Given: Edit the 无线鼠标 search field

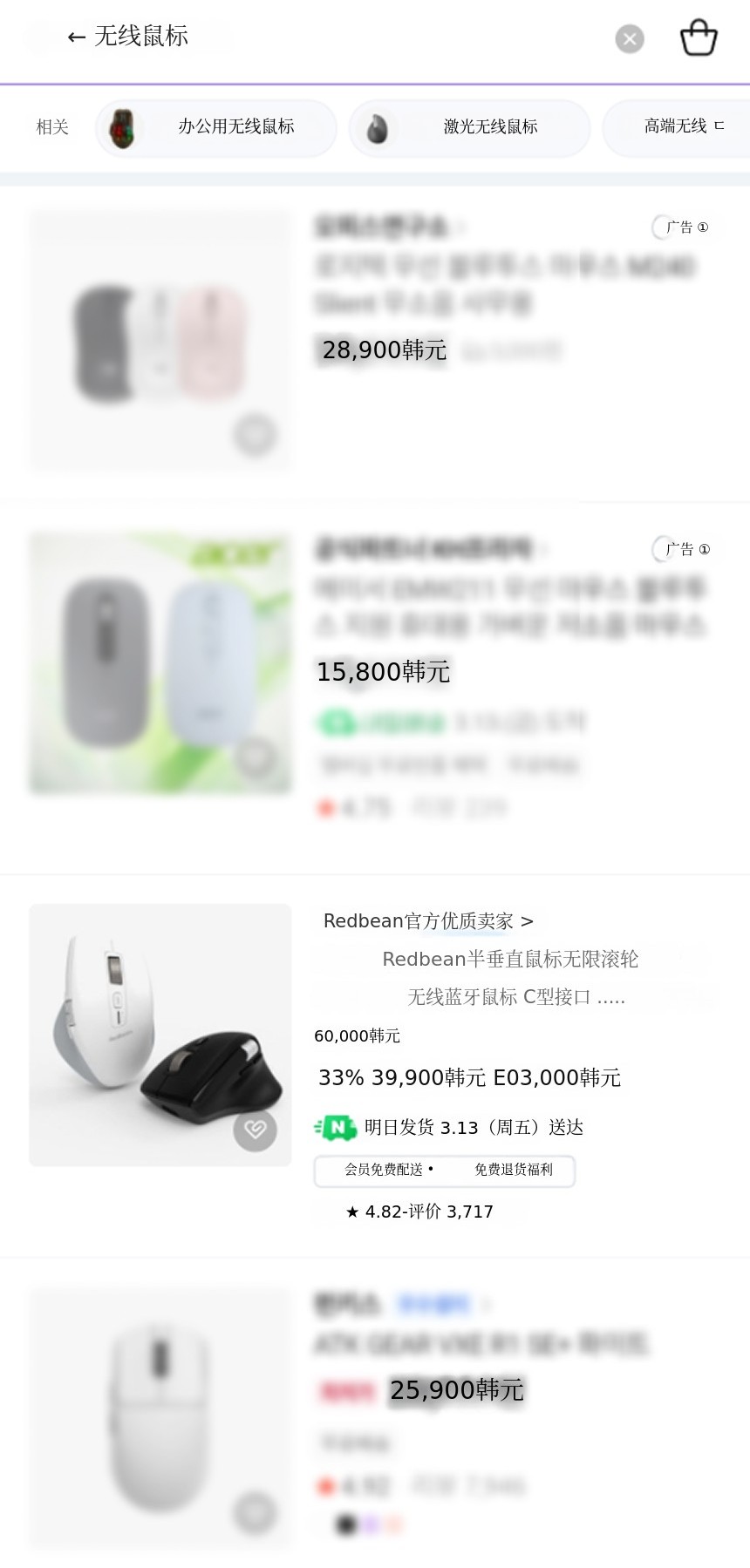Looking at the screenshot, I should click(349, 37).
